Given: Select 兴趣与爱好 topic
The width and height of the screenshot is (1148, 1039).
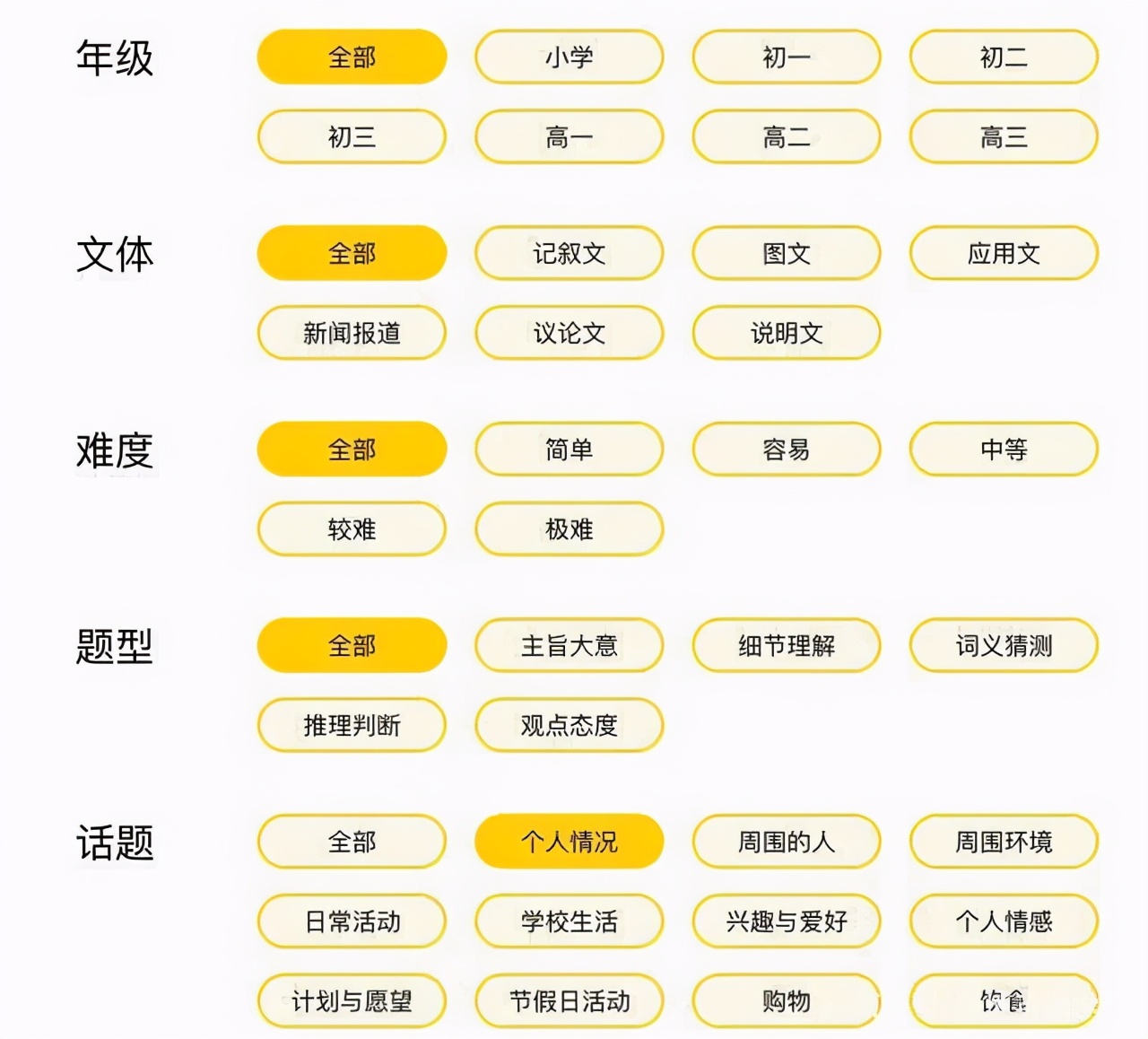Looking at the screenshot, I should tap(786, 921).
